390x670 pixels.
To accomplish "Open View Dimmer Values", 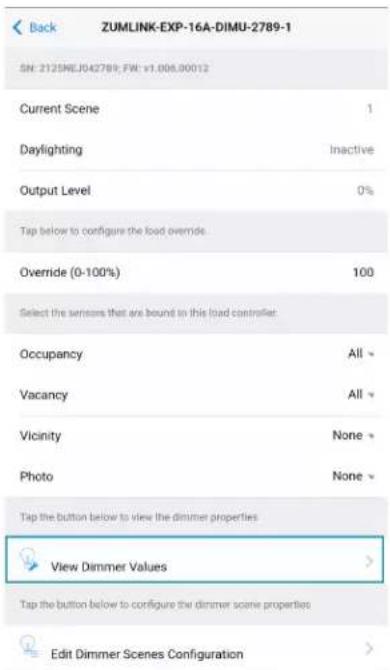I will point(195,560).
